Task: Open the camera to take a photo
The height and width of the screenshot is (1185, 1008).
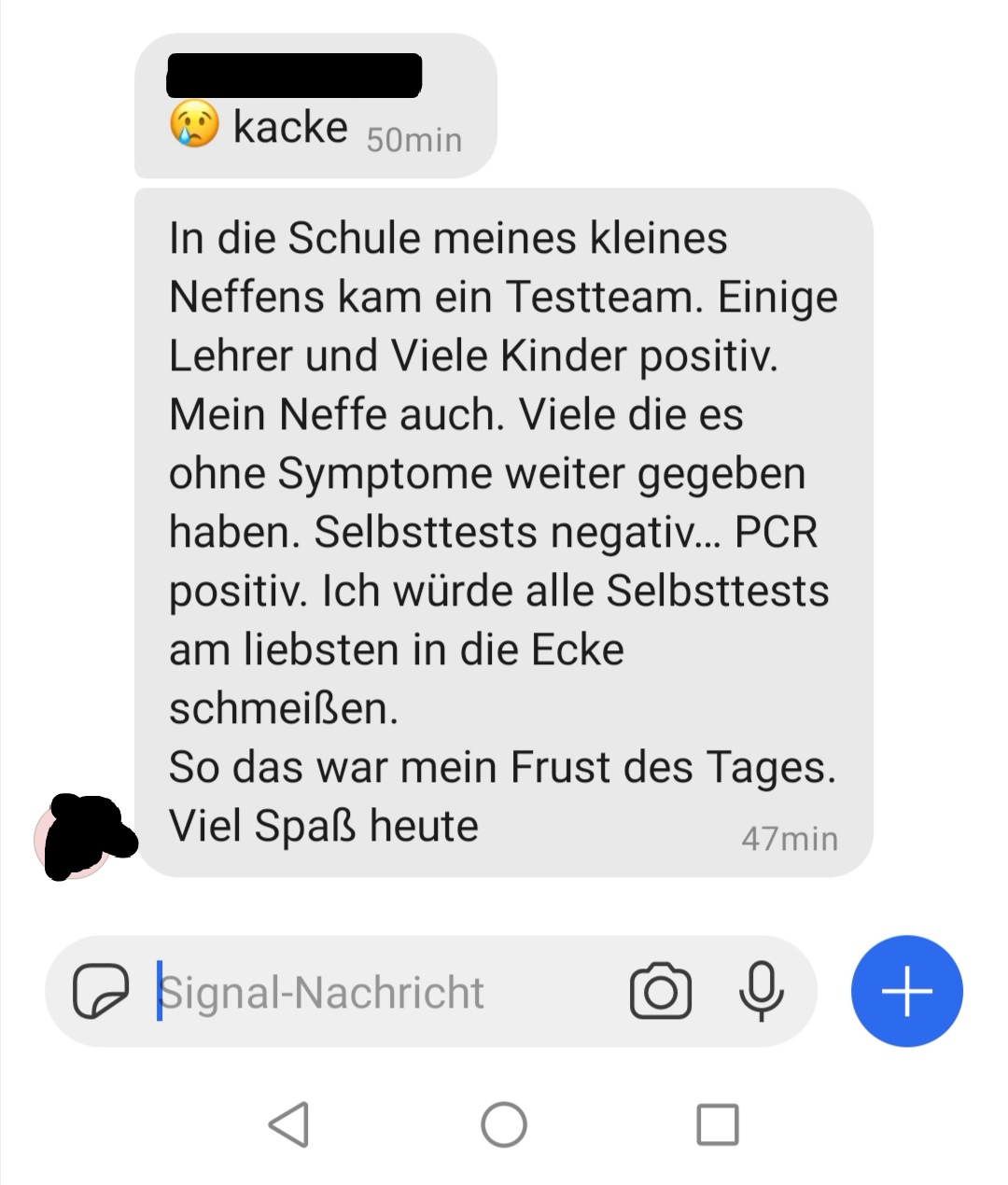Action: 661,991
